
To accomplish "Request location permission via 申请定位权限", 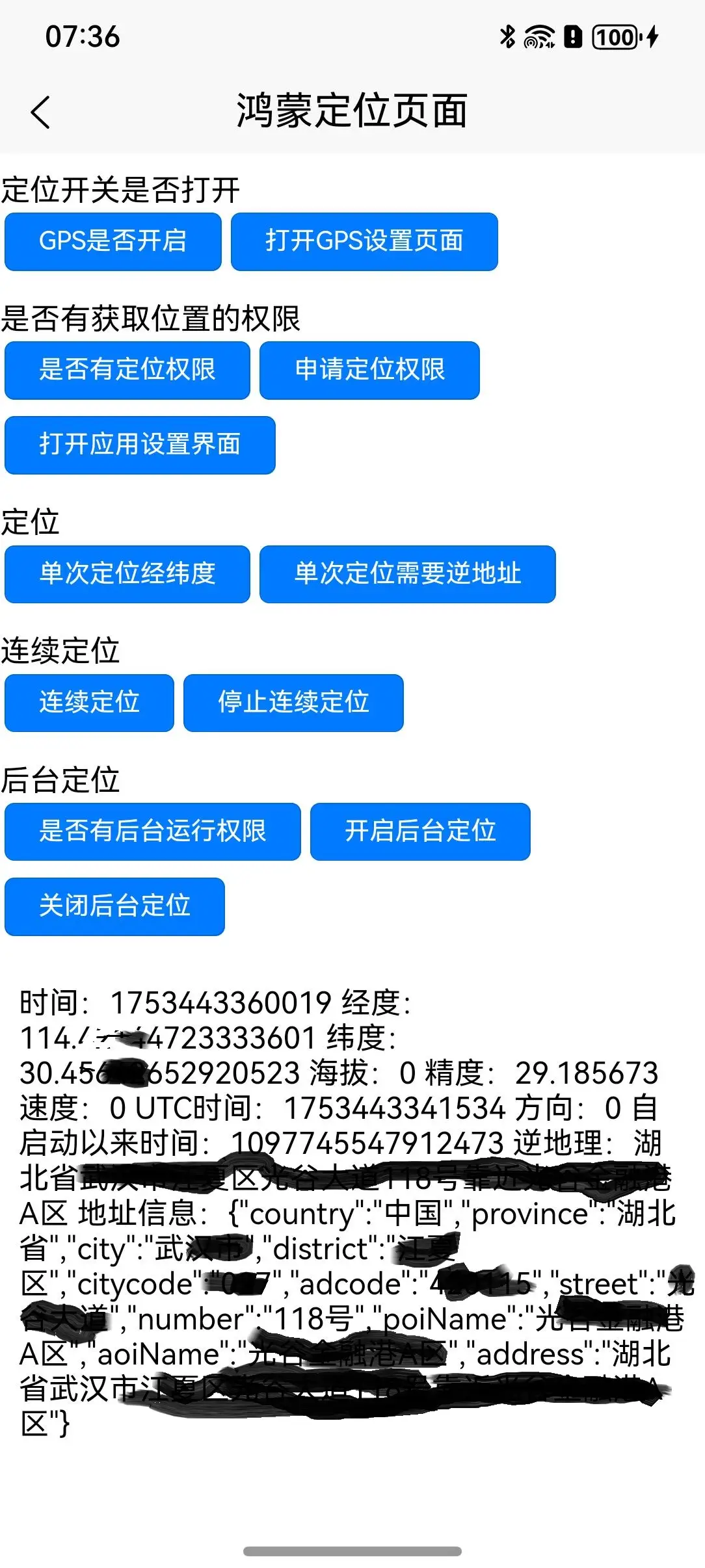I will coord(369,371).
